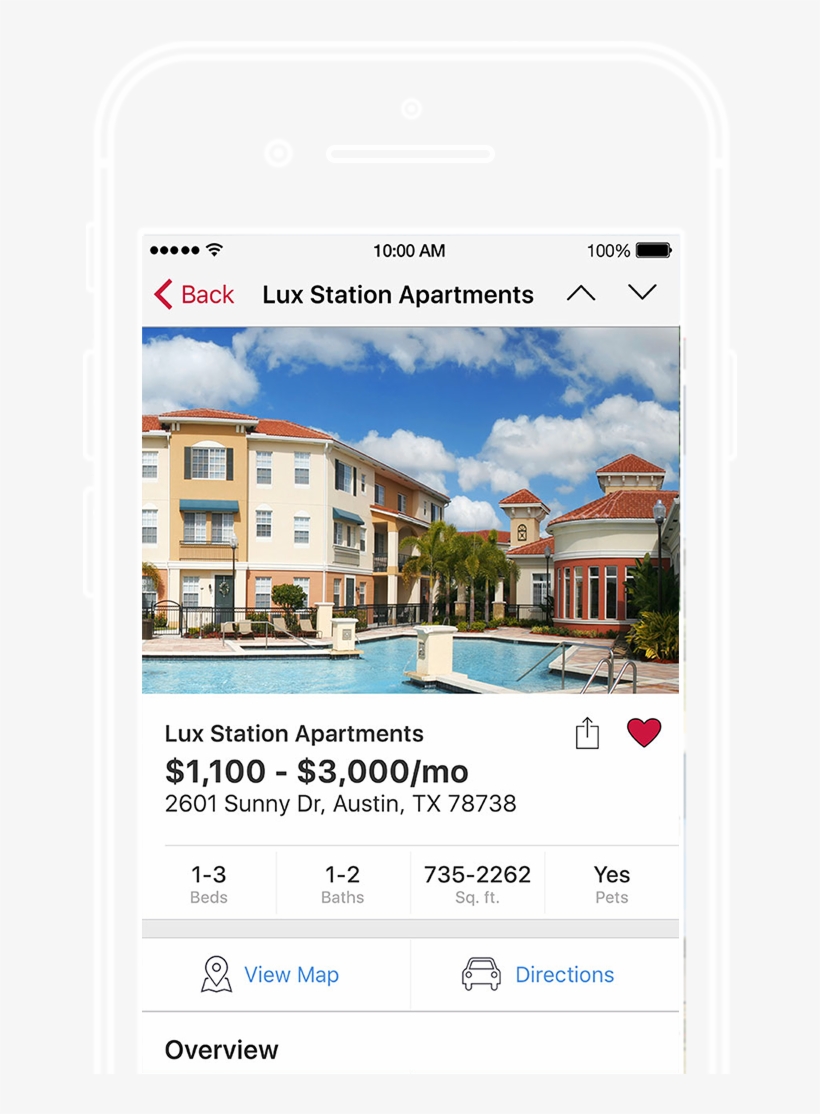Tap the car icon next to Directions
Image resolution: width=820 pixels, height=1114 pixels.
481,971
